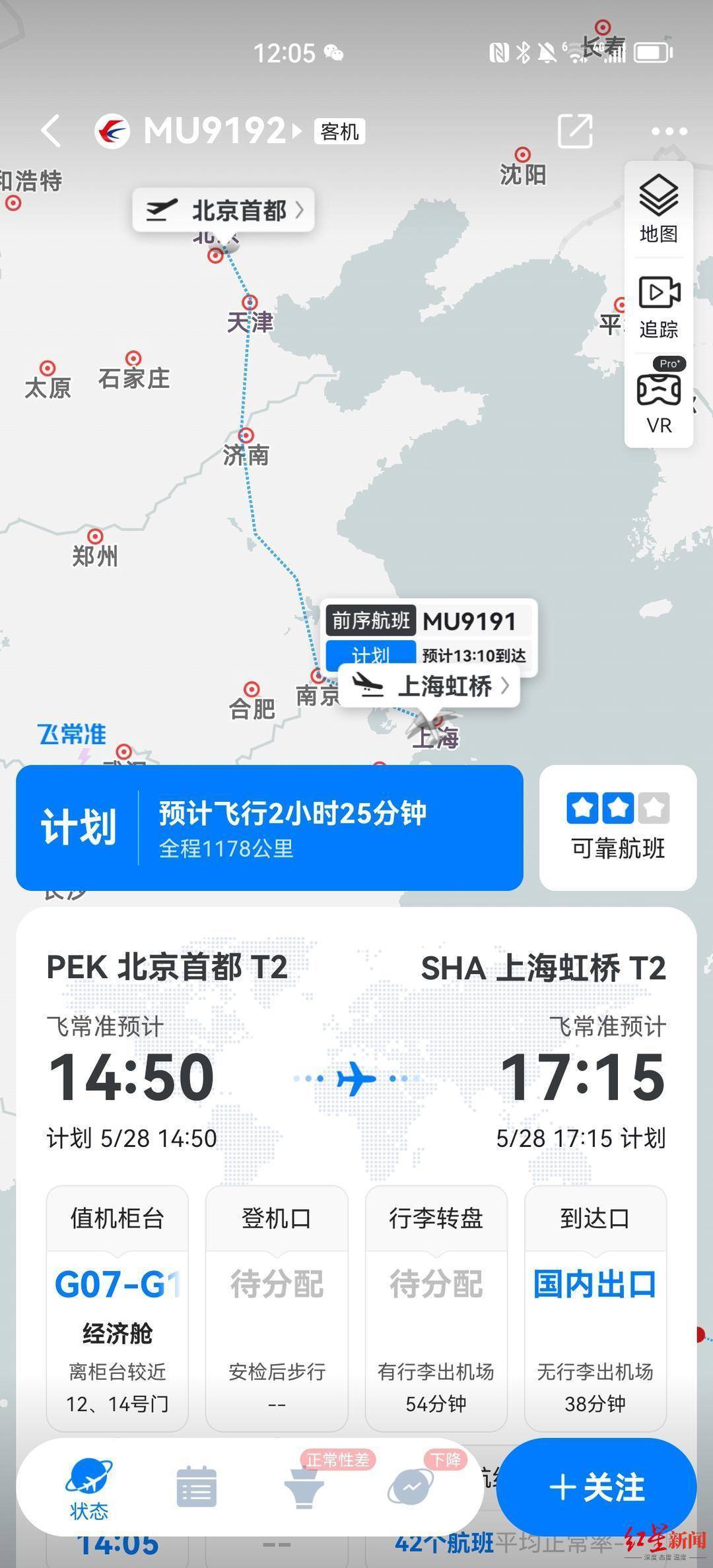Open the 地图 map layers option
Screen dimensions: 713x1568
(658, 209)
